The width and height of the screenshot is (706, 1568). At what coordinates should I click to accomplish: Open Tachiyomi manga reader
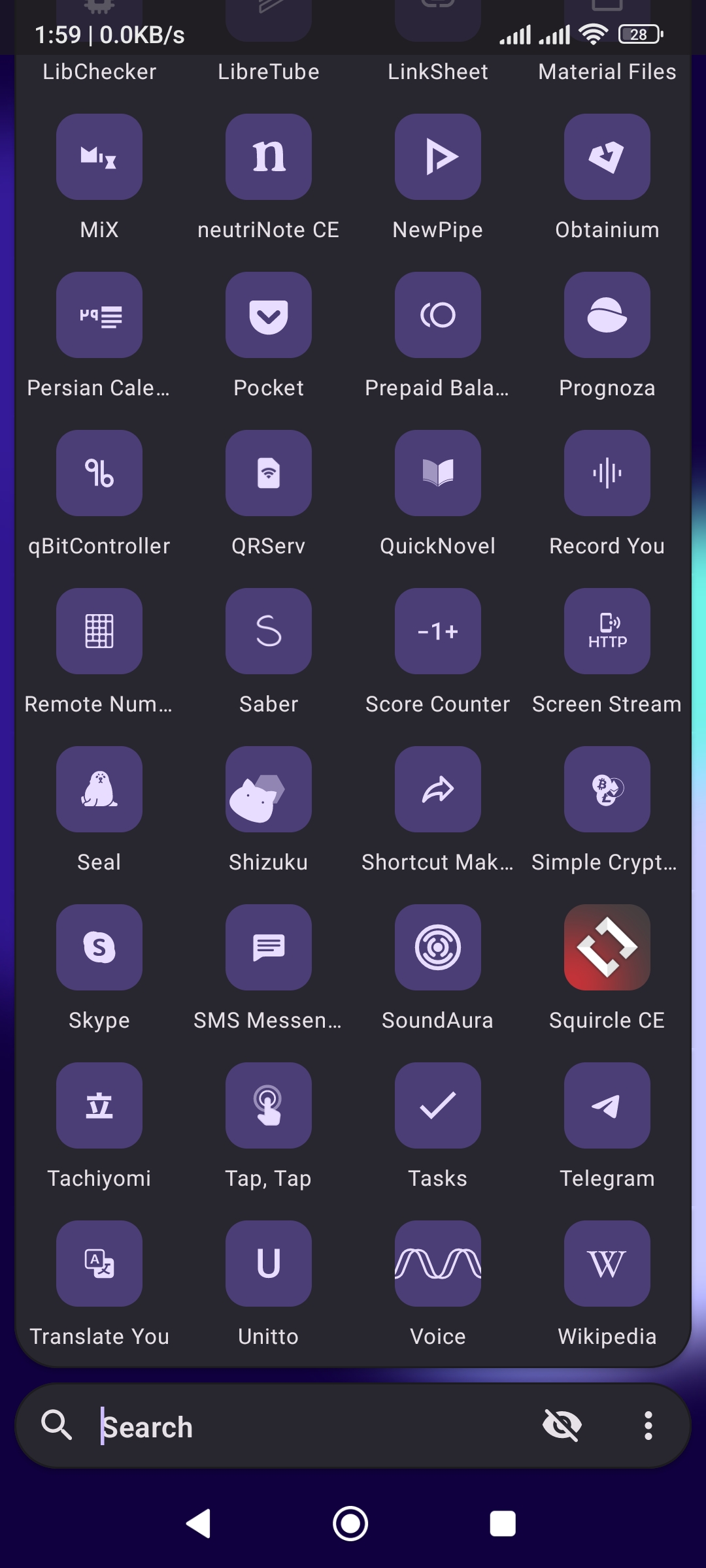point(99,1105)
